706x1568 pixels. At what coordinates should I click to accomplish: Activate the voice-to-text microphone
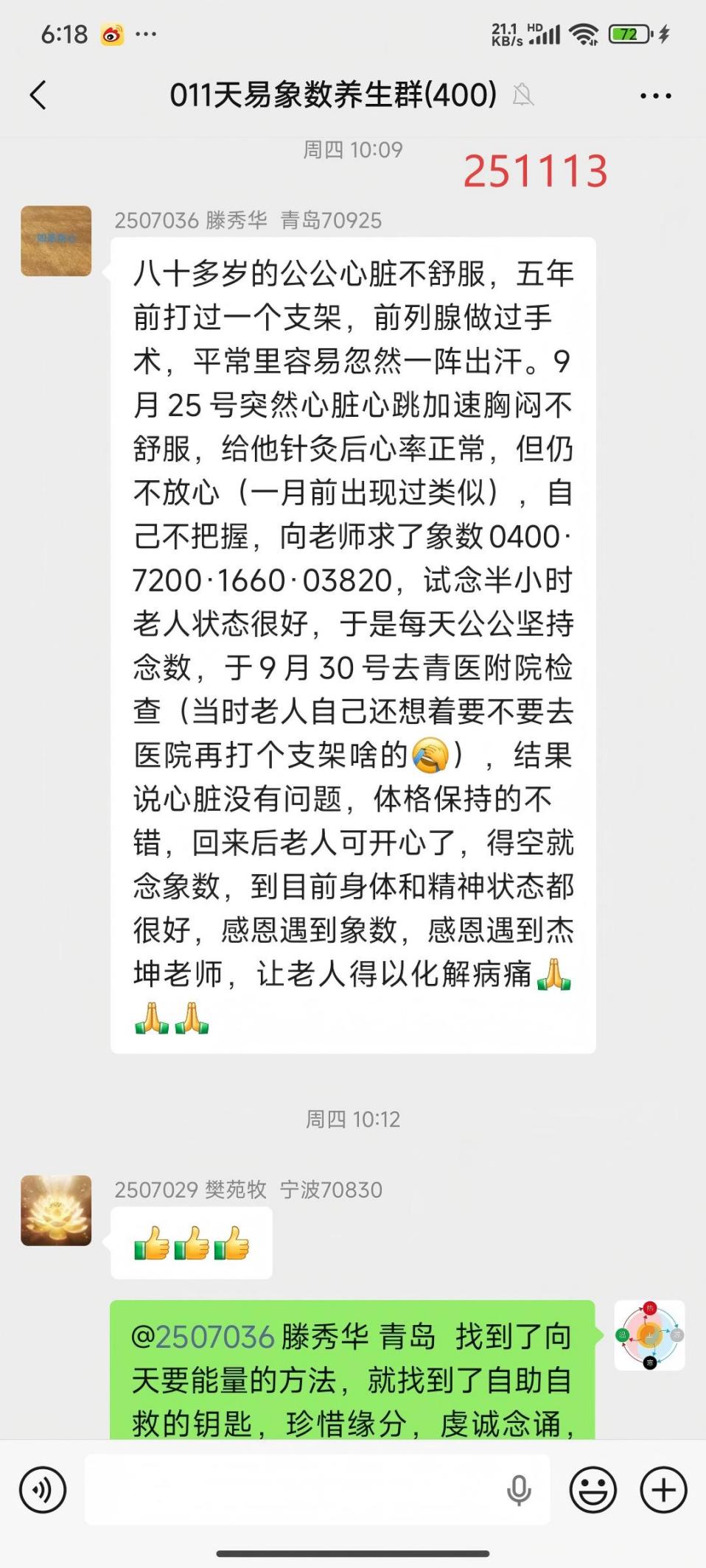click(x=521, y=1488)
